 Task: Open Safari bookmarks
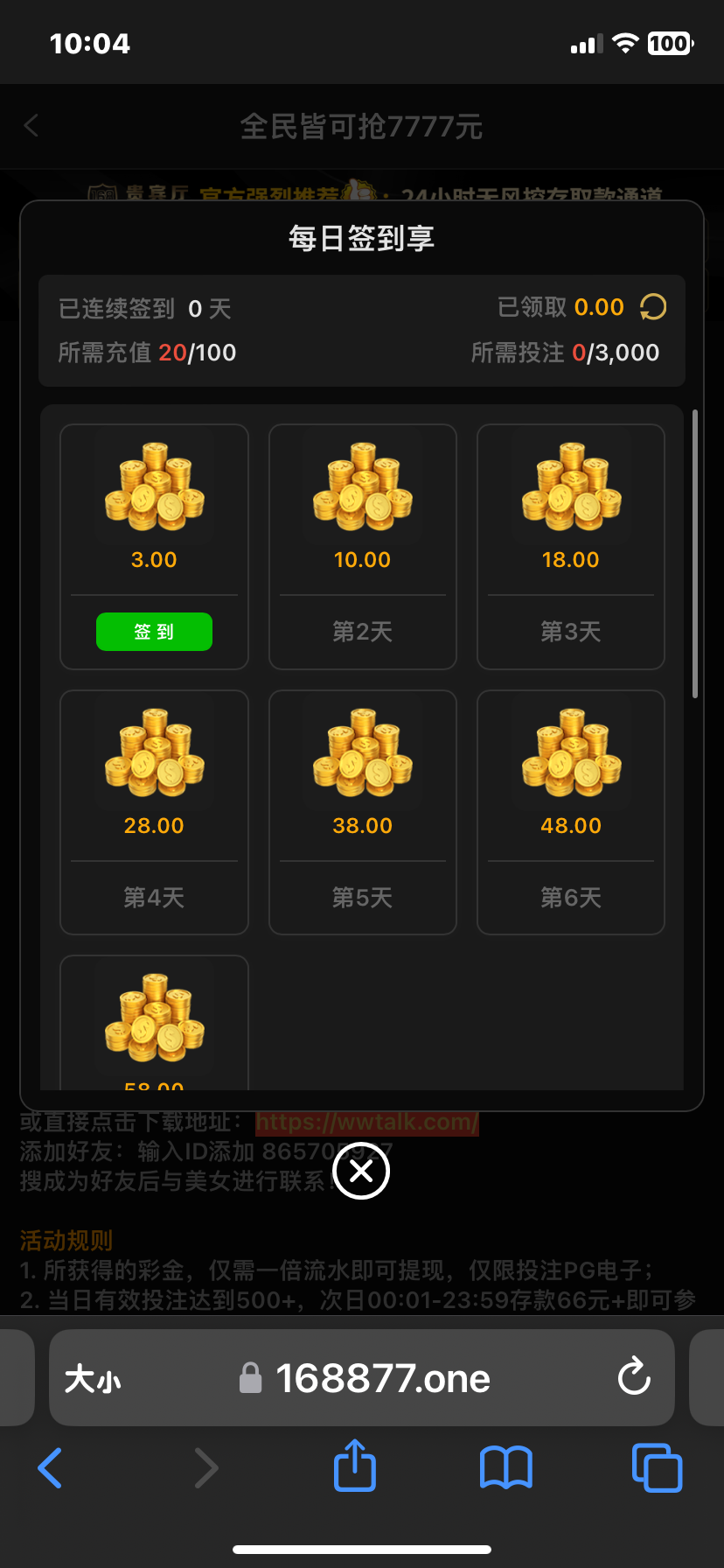coord(505,1467)
